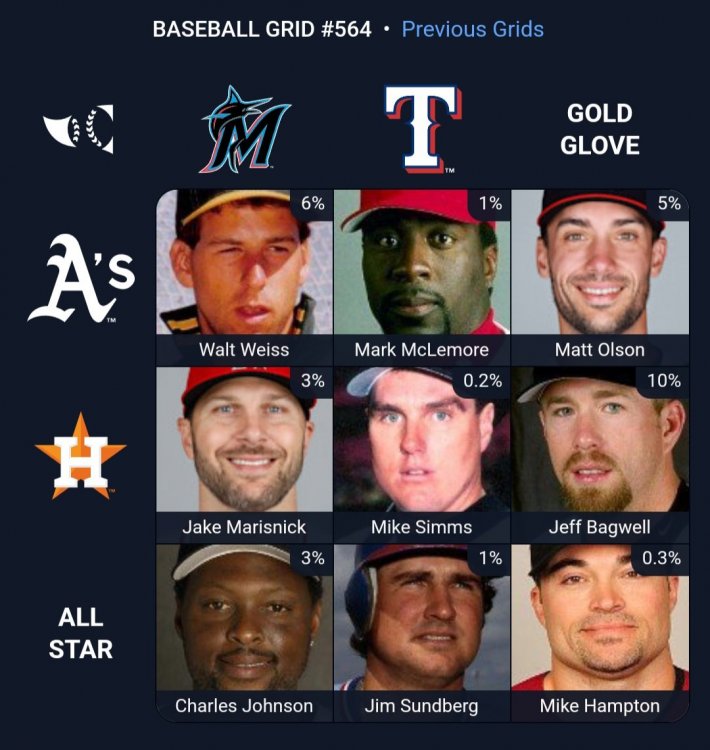Tap the Charles Johnson tile
The height and width of the screenshot is (750, 710).
244,632
